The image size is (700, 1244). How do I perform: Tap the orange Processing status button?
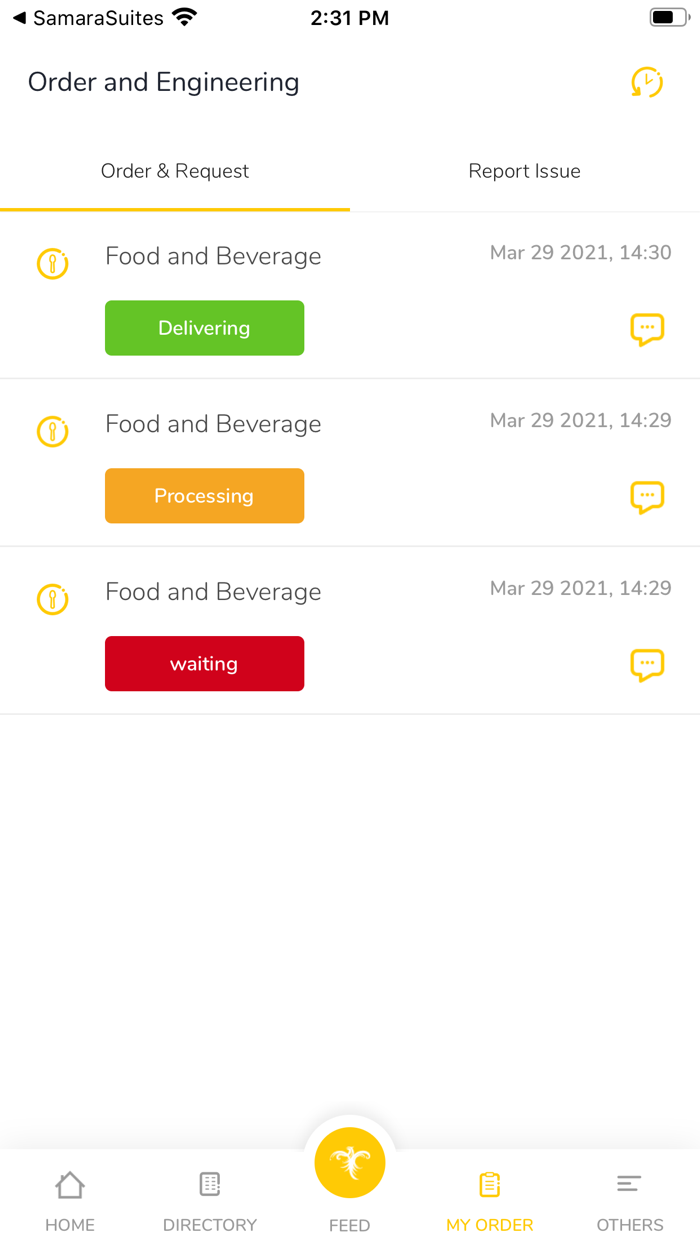[x=204, y=496]
